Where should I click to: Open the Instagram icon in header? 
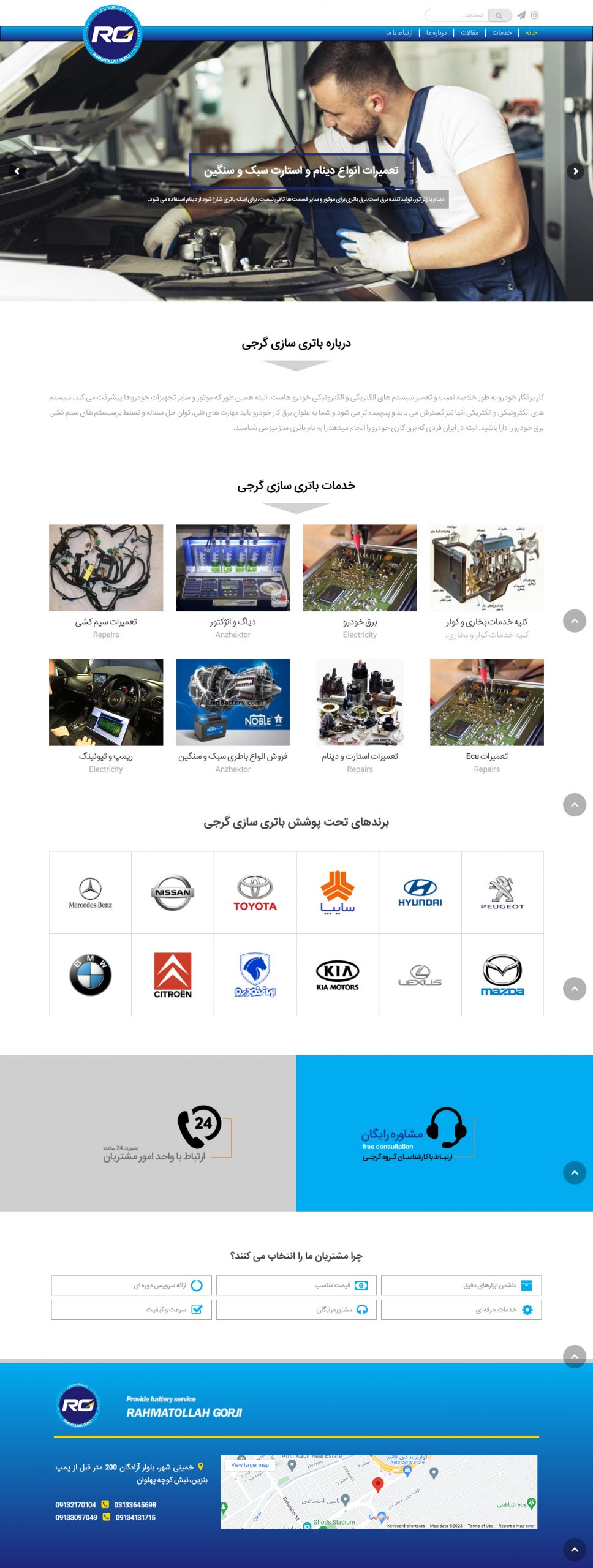pyautogui.click(x=535, y=15)
